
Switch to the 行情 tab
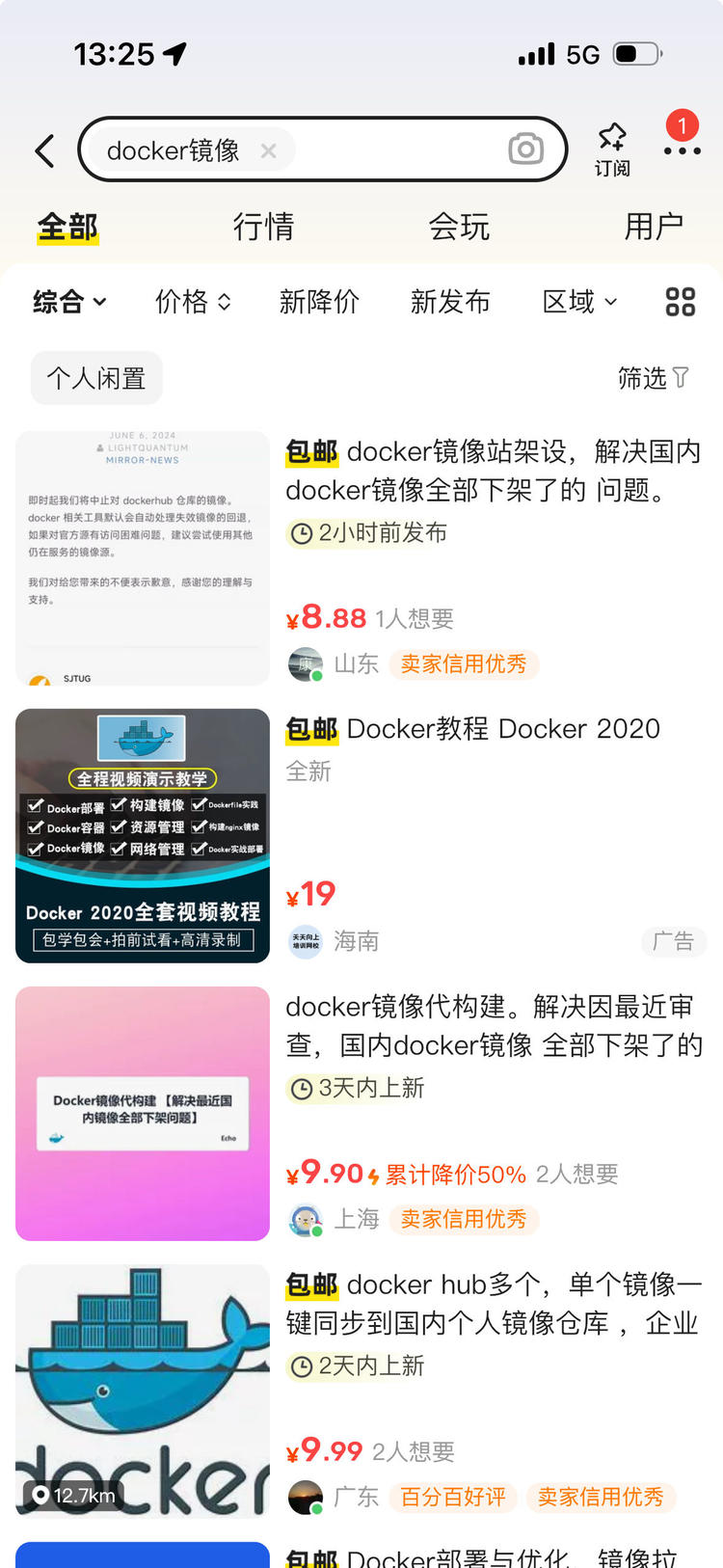(x=264, y=226)
